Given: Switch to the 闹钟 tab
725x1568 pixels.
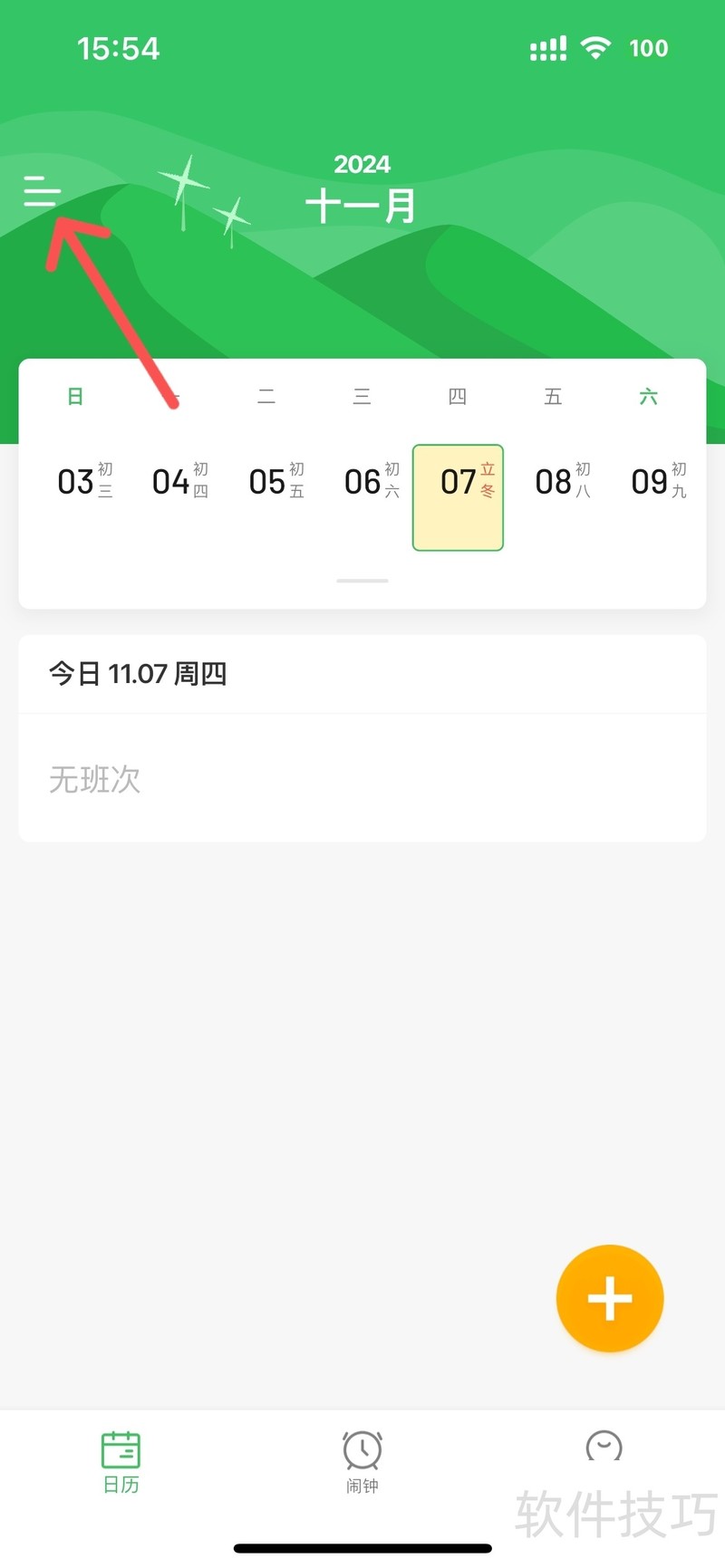Looking at the screenshot, I should coord(362,1461).
